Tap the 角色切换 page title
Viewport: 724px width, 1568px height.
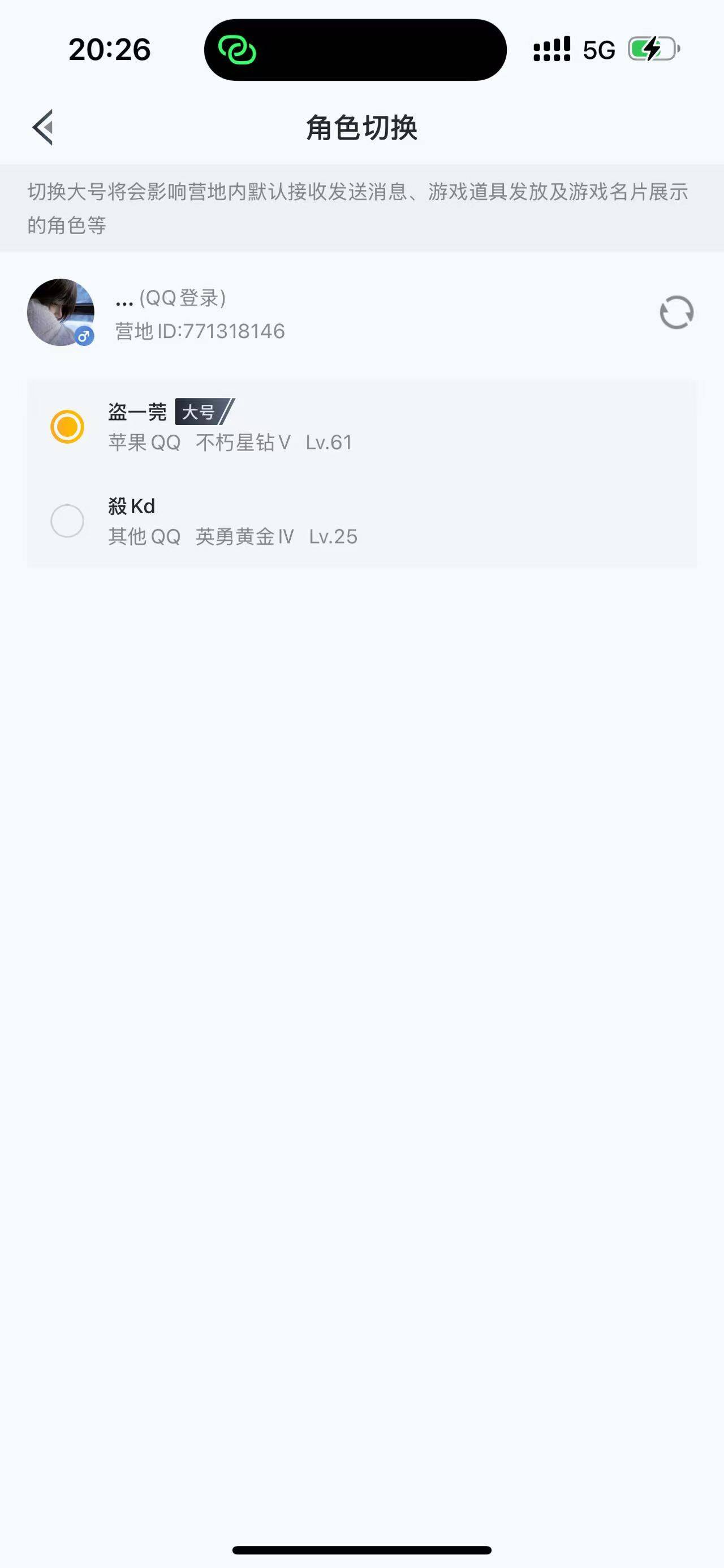[x=361, y=128]
